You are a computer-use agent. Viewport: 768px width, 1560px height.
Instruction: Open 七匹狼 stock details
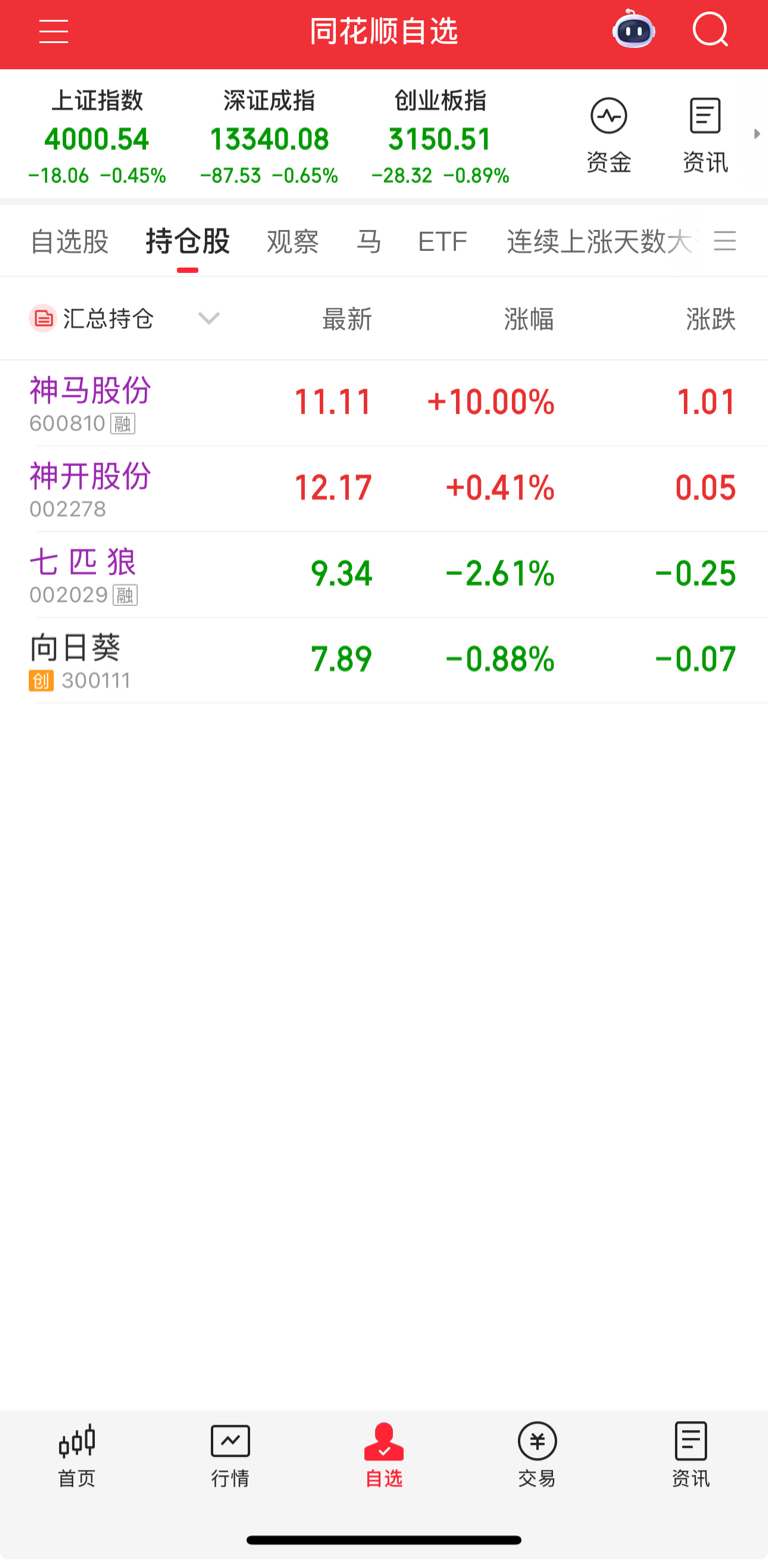pyautogui.click(x=384, y=575)
